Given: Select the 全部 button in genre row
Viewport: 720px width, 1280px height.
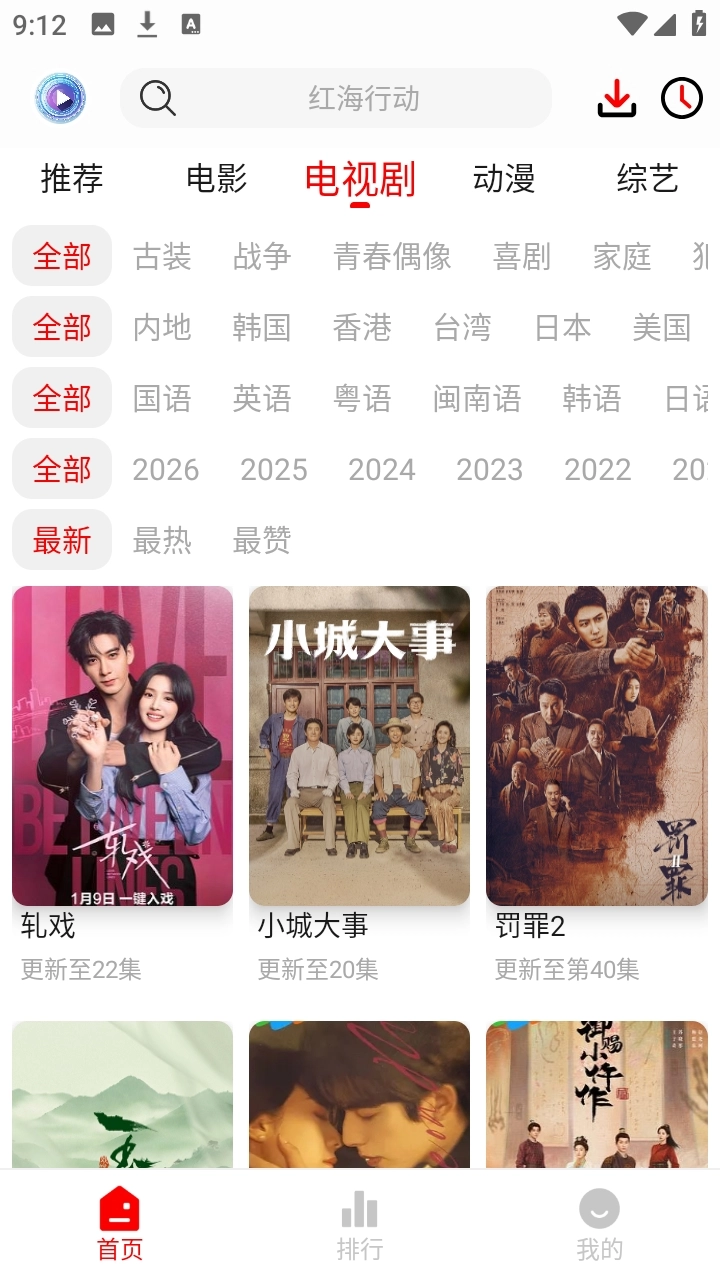Looking at the screenshot, I should [x=61, y=256].
